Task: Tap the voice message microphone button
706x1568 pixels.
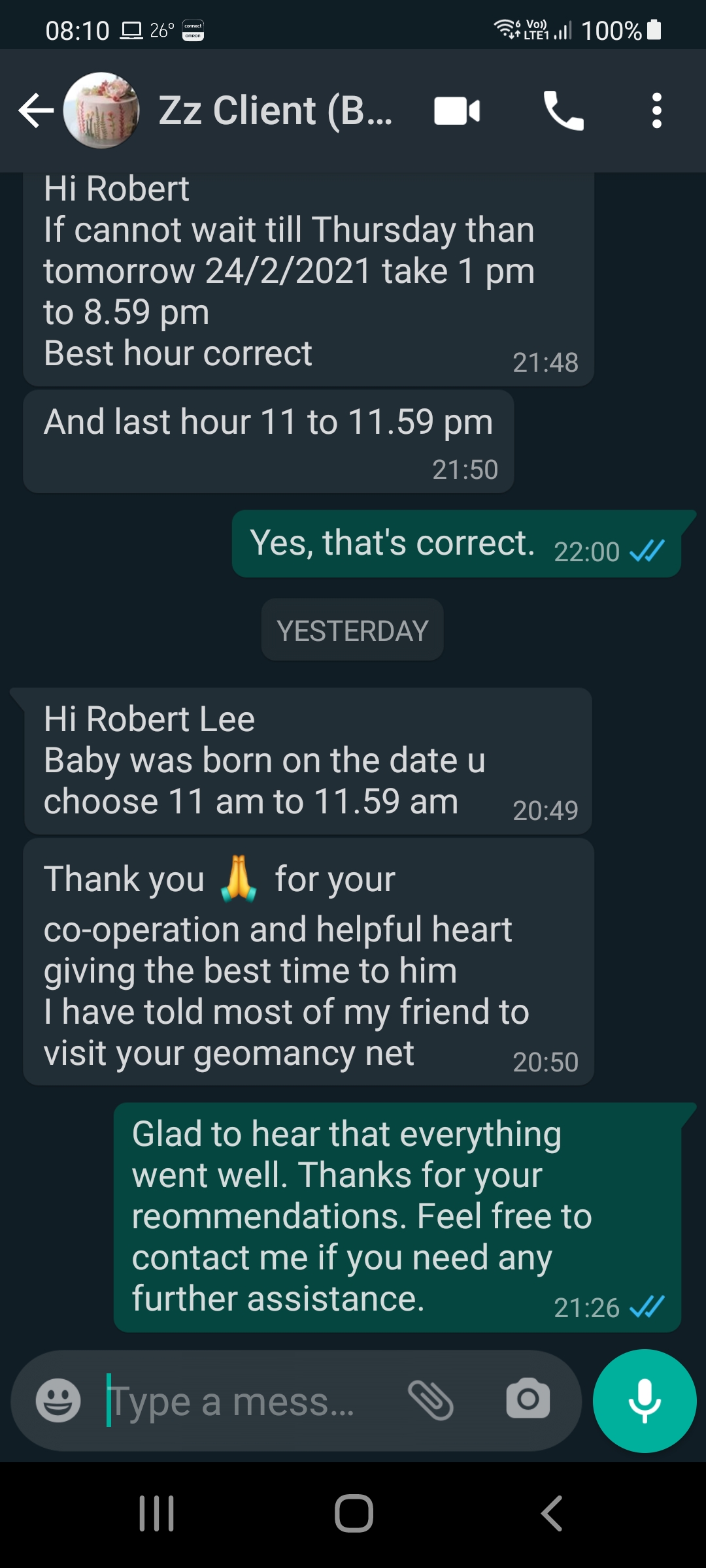Action: (x=645, y=1400)
